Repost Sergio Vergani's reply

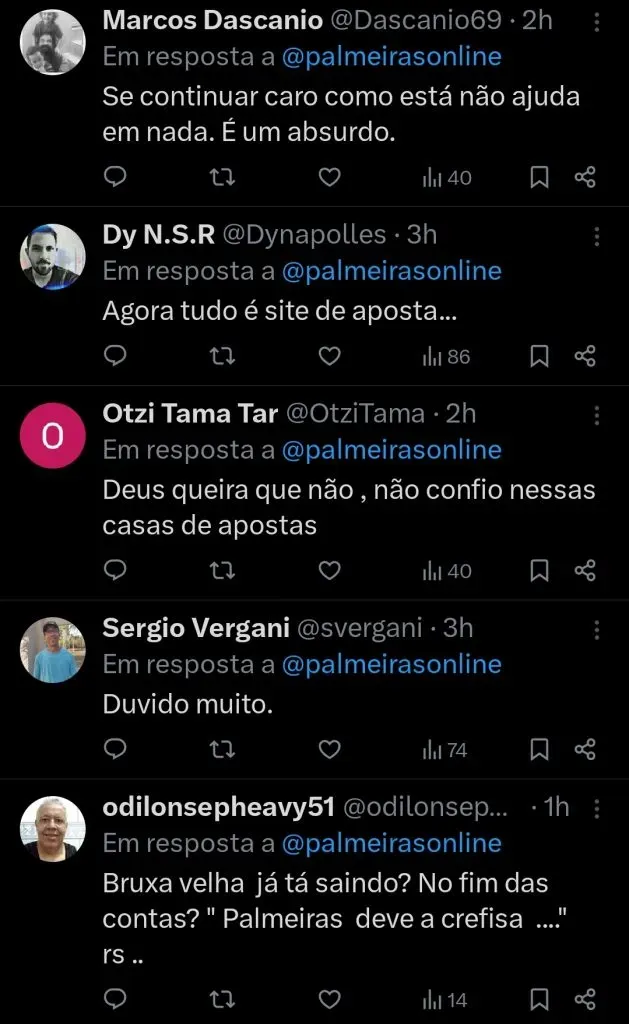(x=222, y=749)
